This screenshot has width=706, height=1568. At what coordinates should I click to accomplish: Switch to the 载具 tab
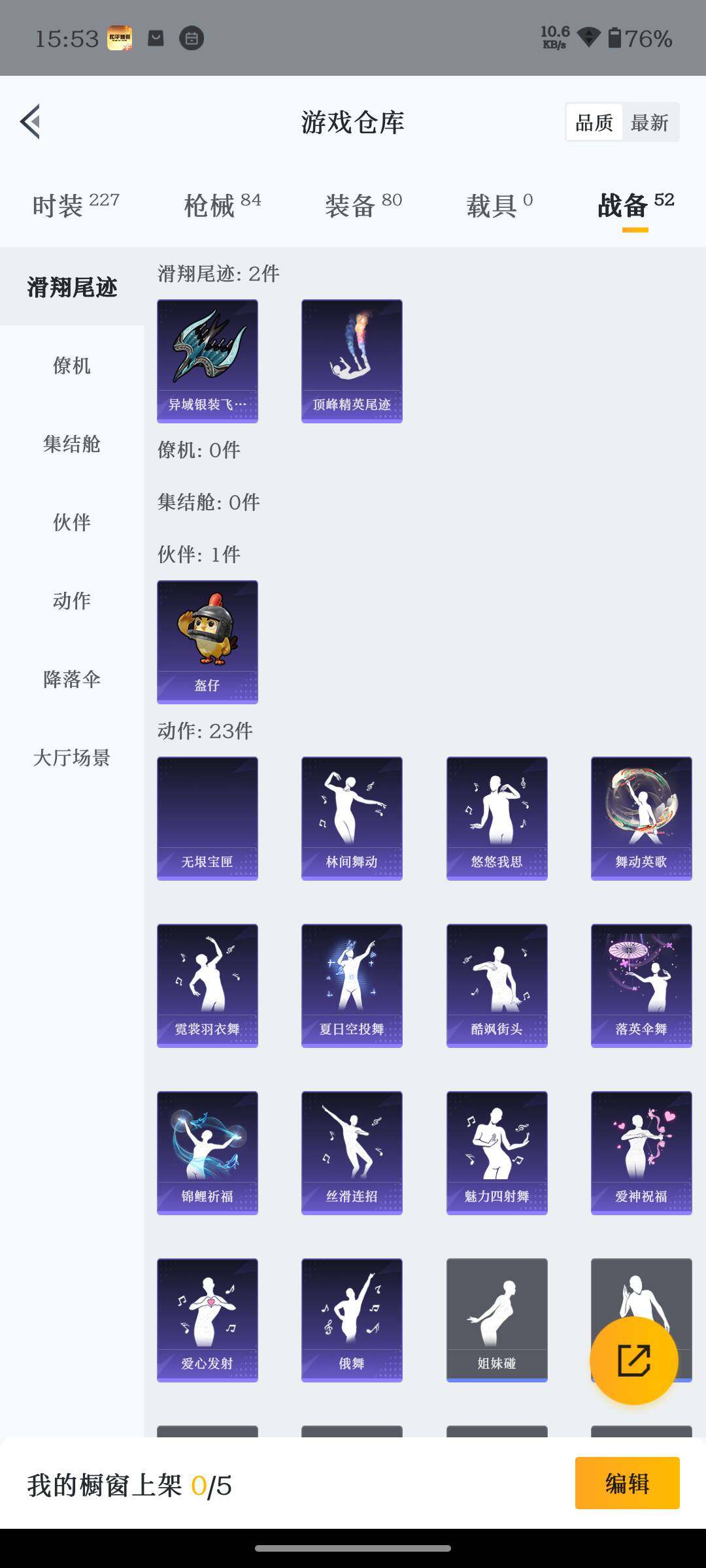click(499, 205)
